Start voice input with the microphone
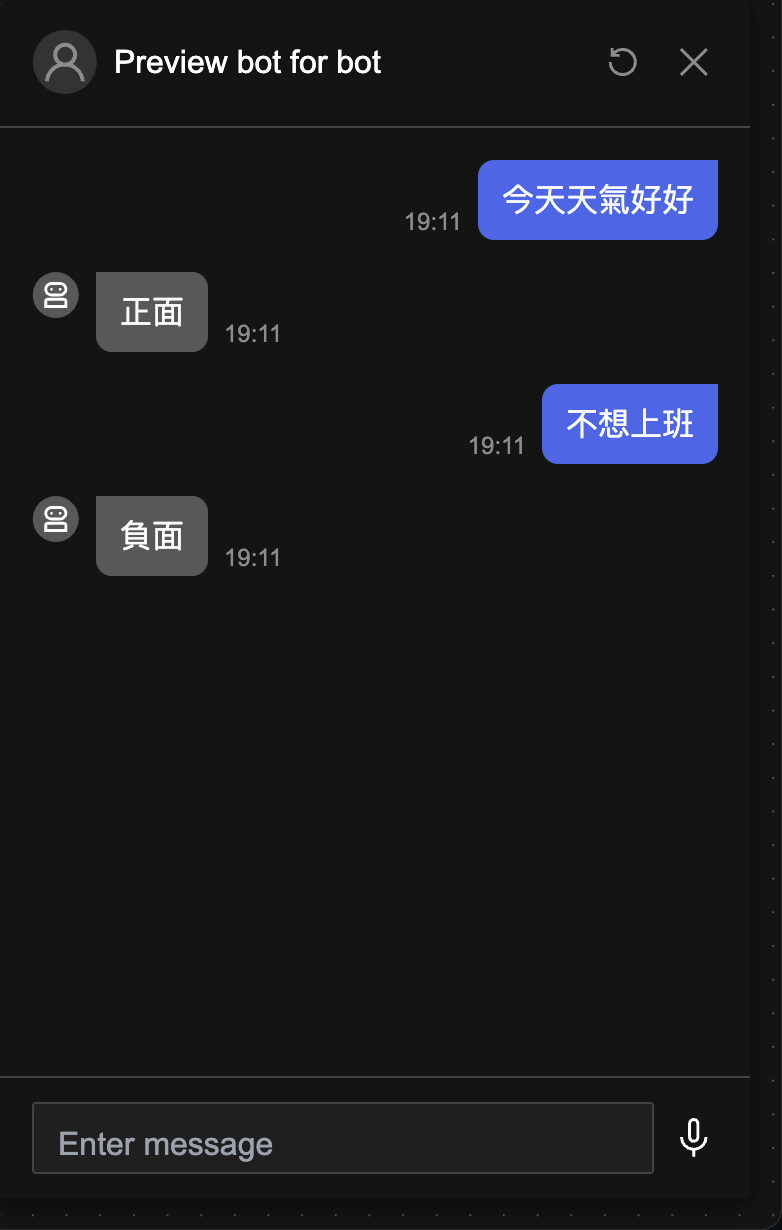 click(x=693, y=1138)
